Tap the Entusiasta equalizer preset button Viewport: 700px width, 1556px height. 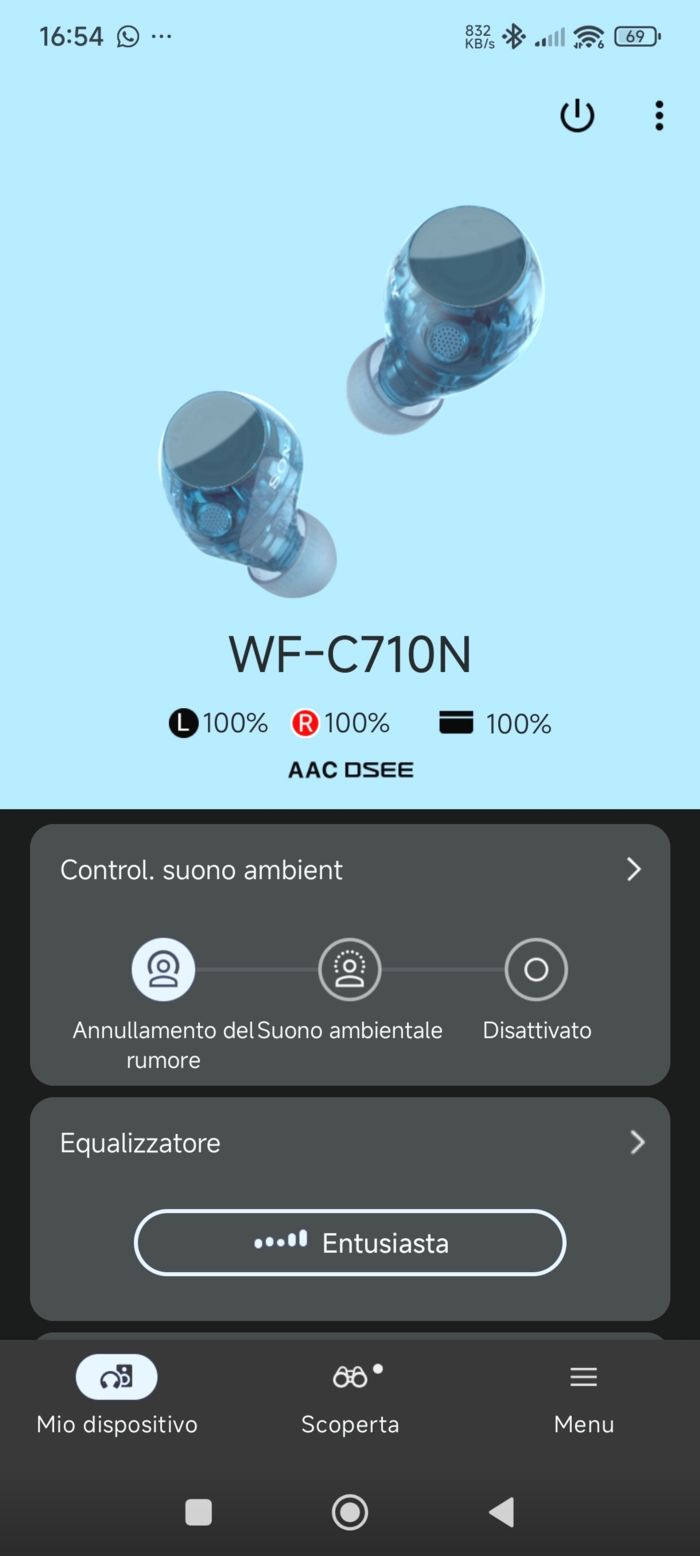click(x=350, y=1242)
